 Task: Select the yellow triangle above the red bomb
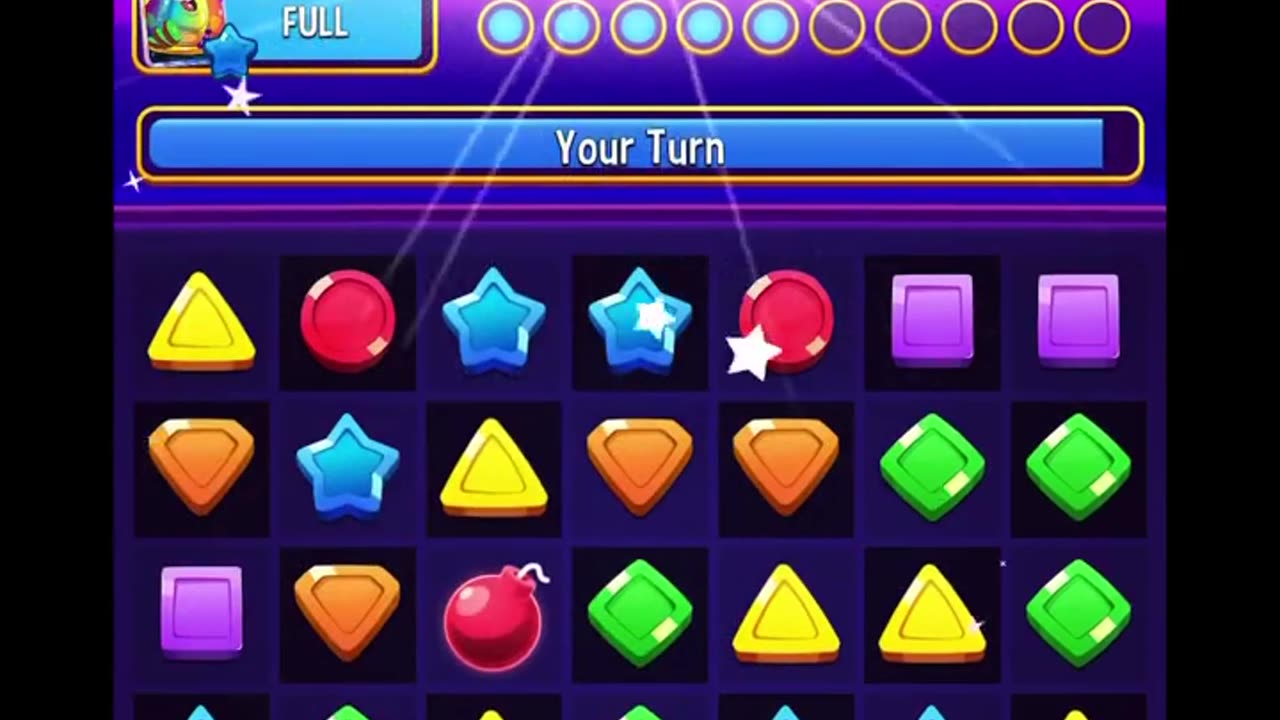click(493, 469)
